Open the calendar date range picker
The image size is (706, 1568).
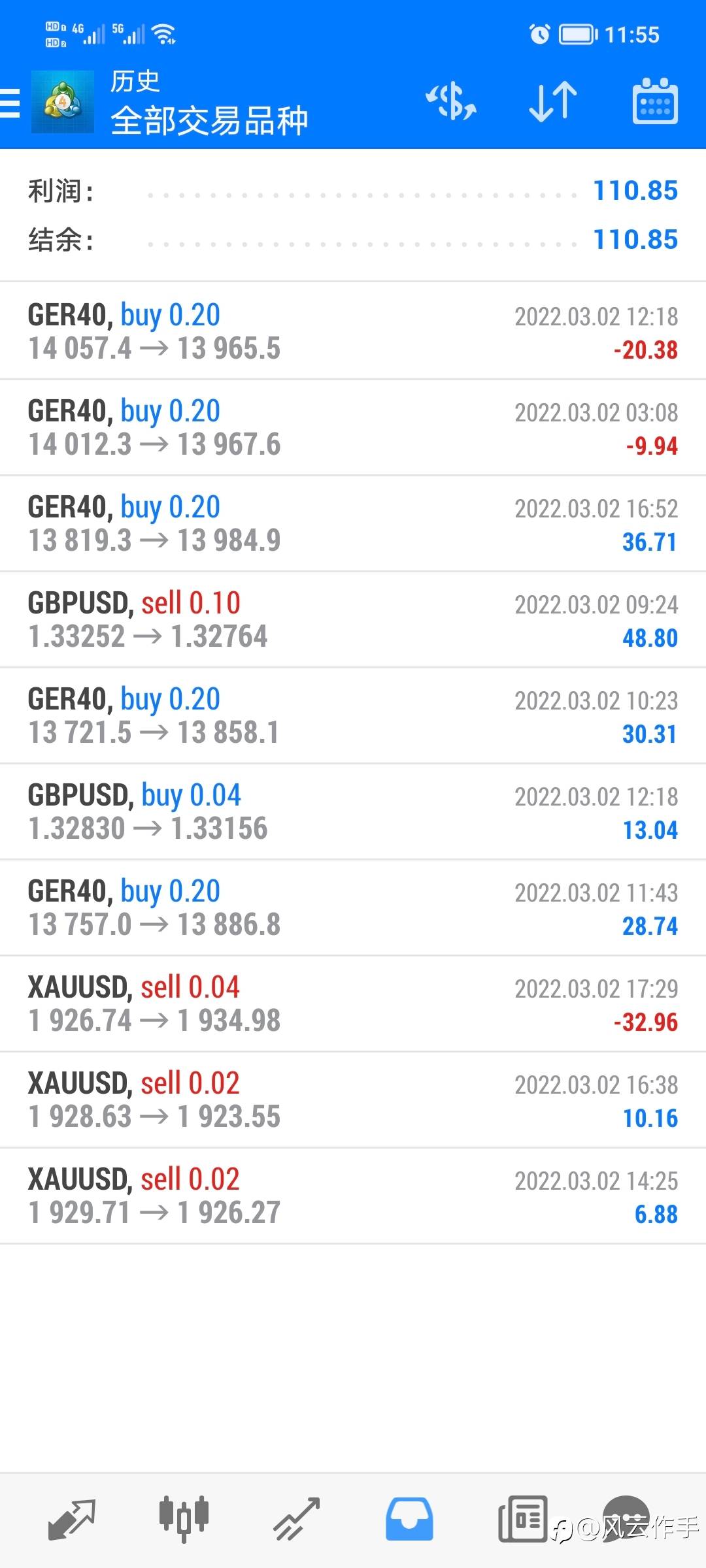click(655, 101)
